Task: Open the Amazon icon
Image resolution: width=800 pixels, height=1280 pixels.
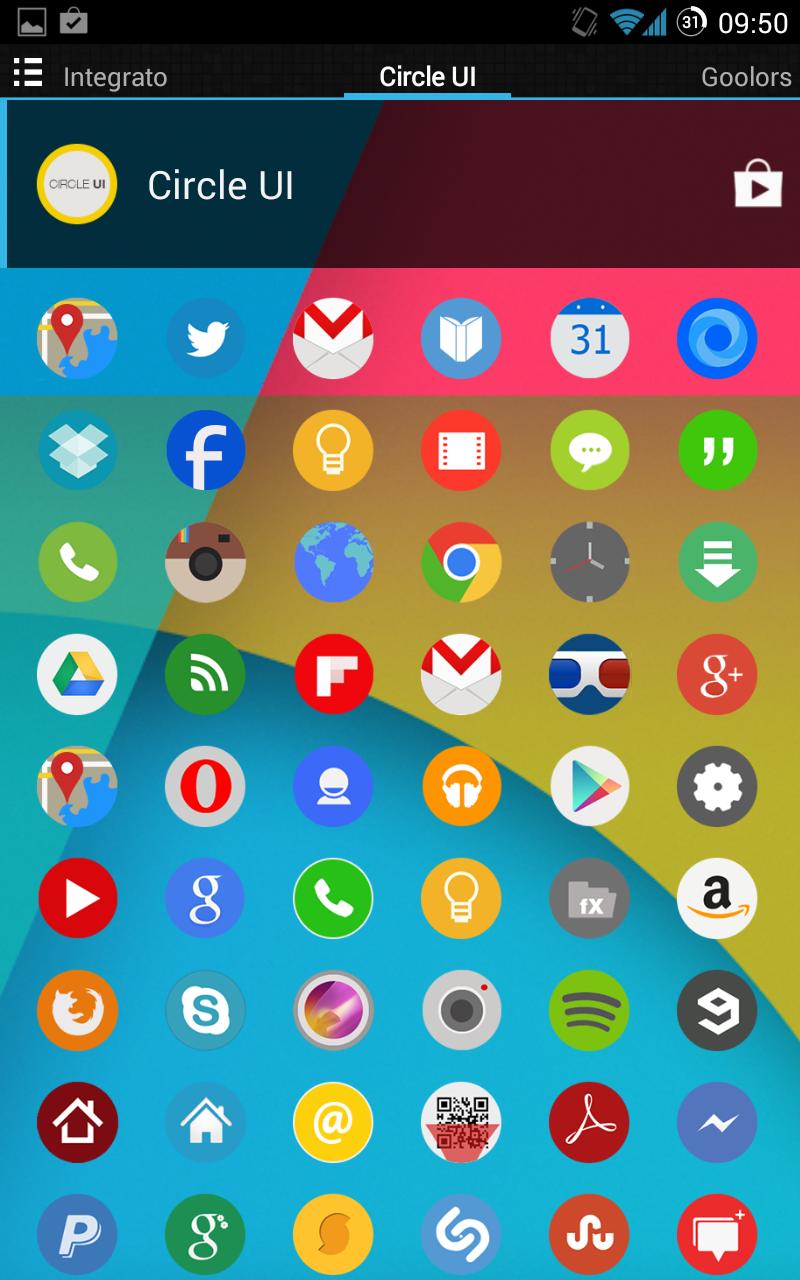Action: (717, 899)
